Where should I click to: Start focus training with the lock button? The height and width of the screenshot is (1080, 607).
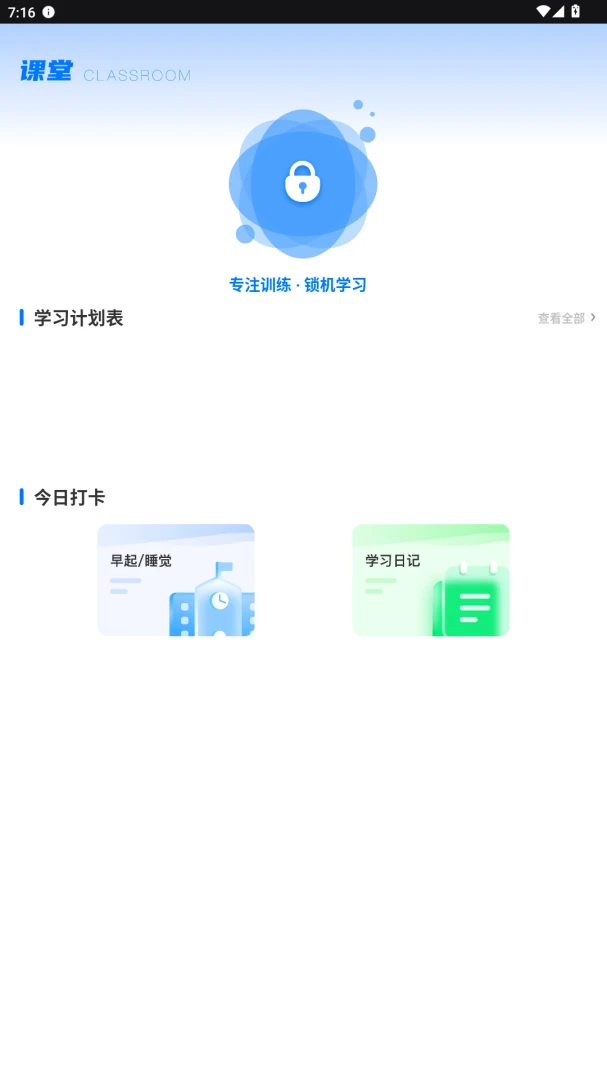click(x=303, y=184)
